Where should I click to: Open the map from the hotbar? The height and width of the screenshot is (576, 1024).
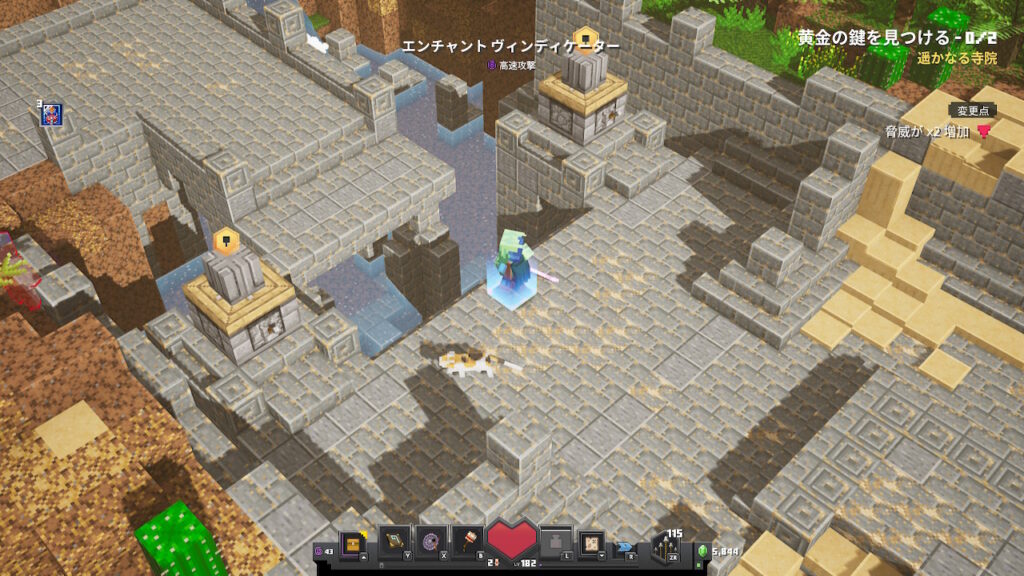pyautogui.click(x=592, y=543)
